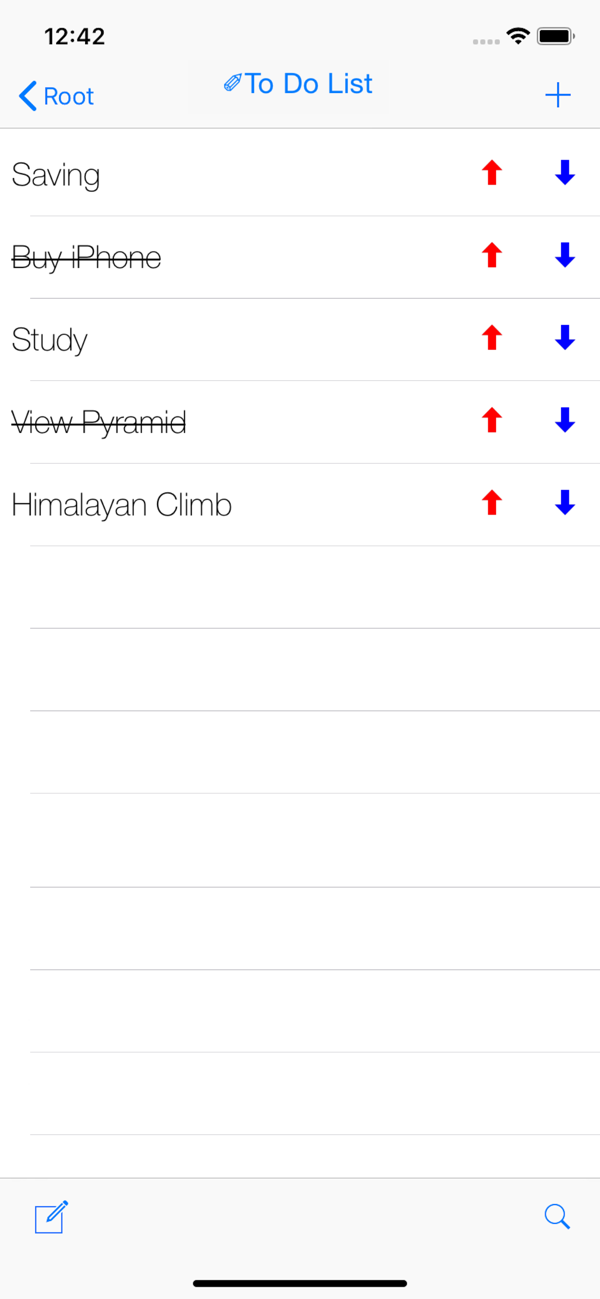Move View Pyramid down
600x1299 pixels.
pos(565,421)
